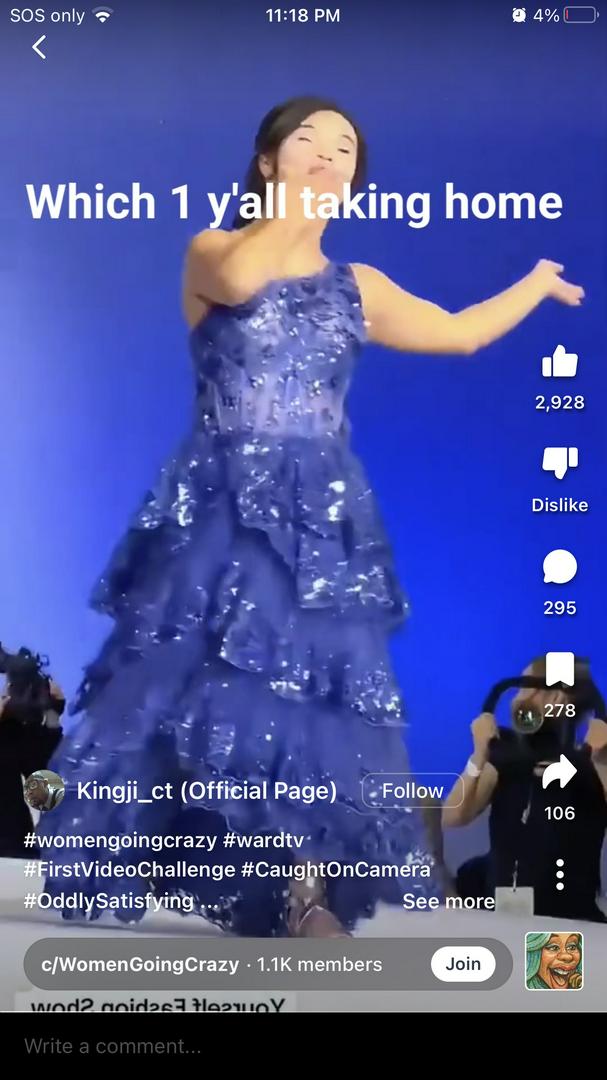Screen dimensions: 607x1080
Task: Open the cartoon avatar sound thumbnail
Action: click(554, 961)
